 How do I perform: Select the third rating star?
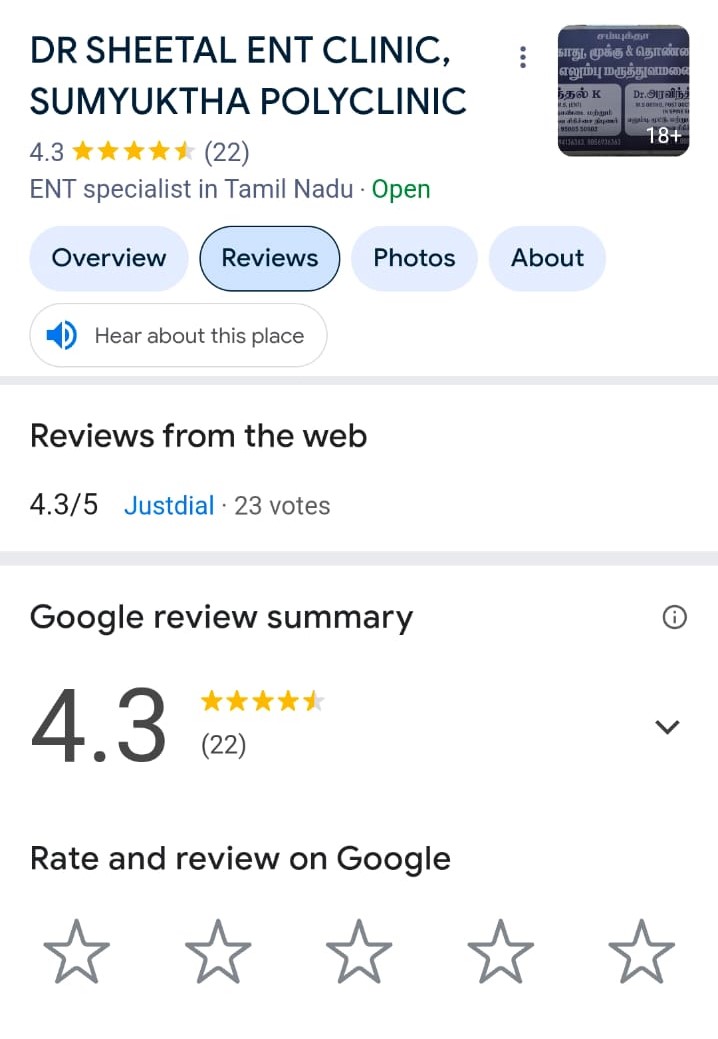coord(359,951)
